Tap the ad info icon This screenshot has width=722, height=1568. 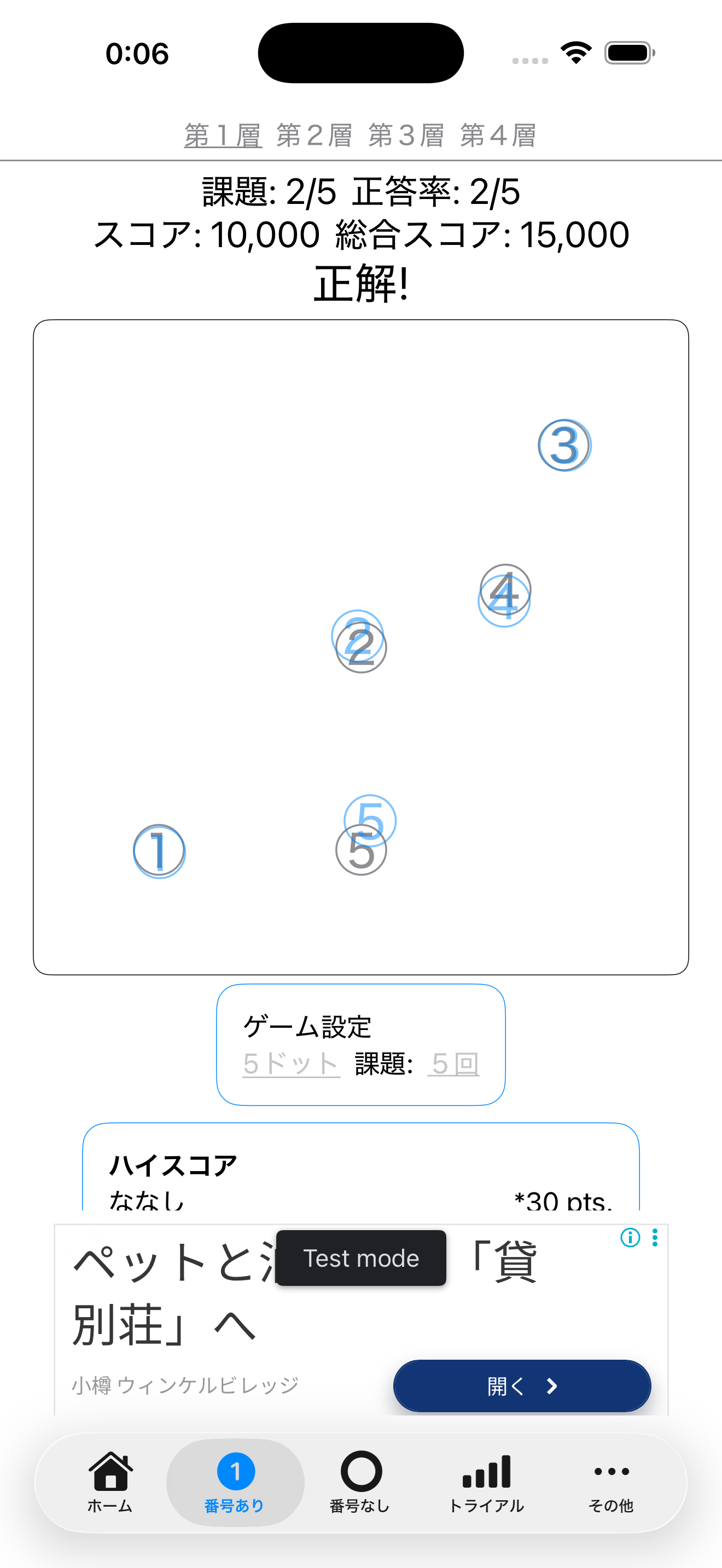tap(630, 1237)
